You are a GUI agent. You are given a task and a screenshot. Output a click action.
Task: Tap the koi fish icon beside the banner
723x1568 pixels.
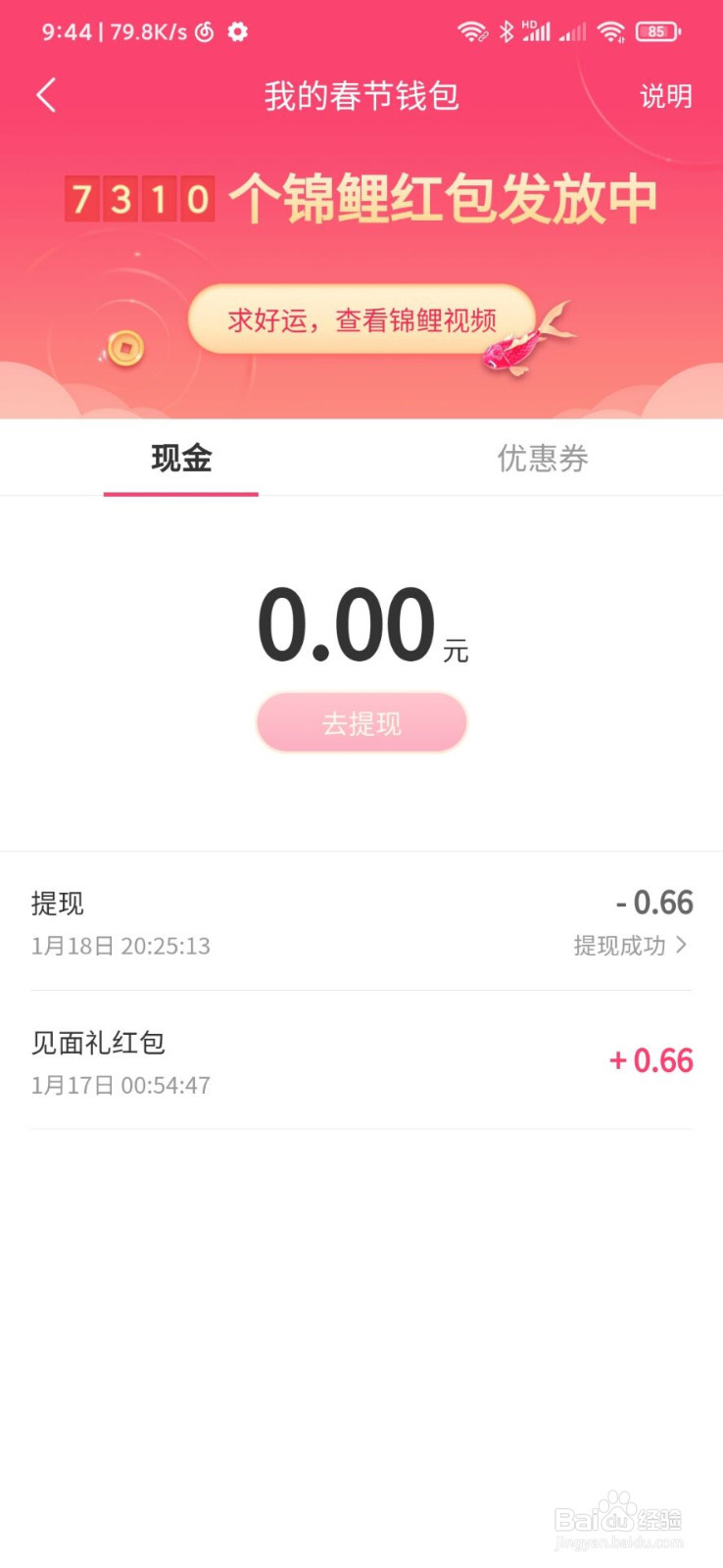(517, 345)
